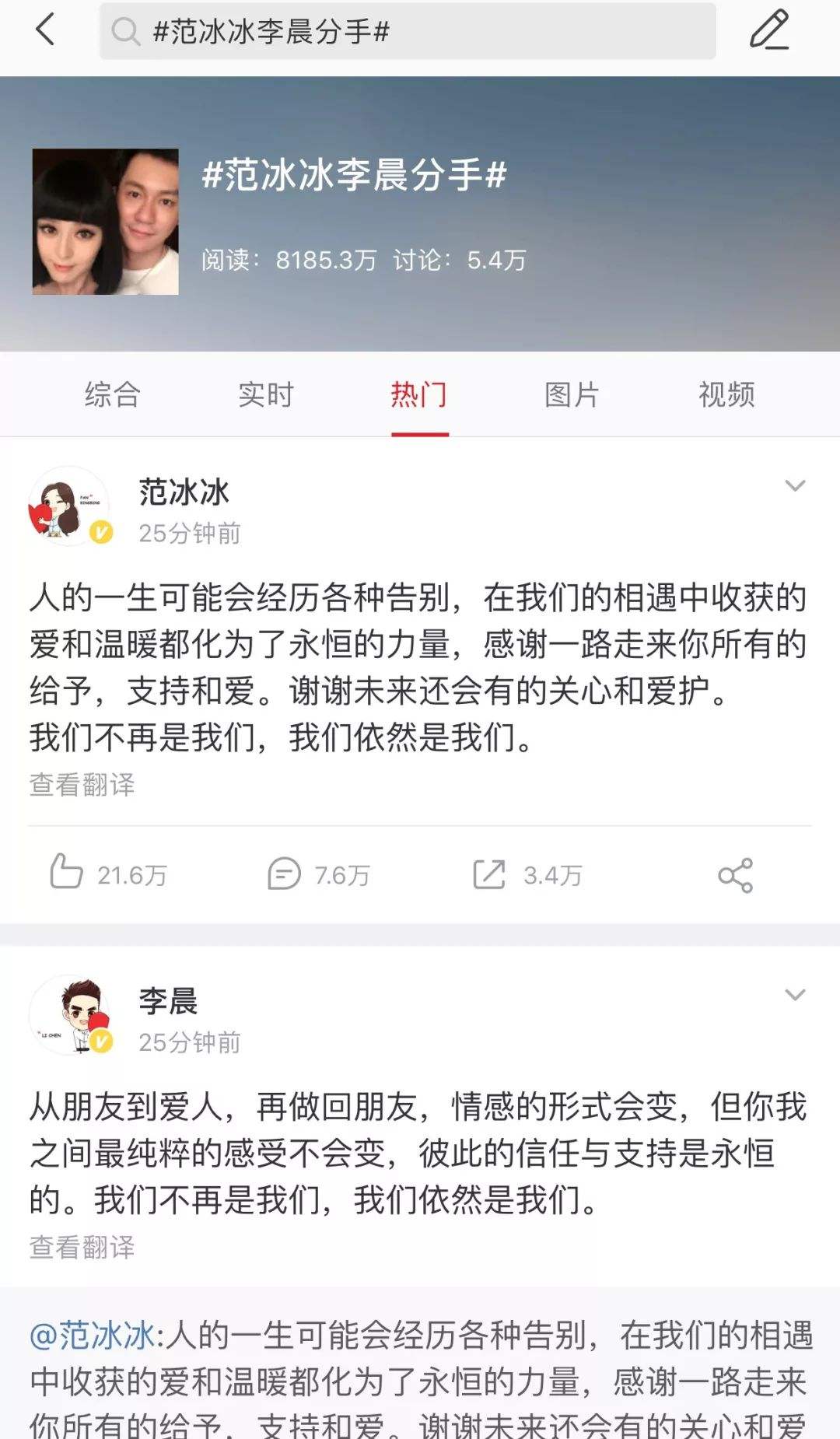Open the topic cover photo thumbnail

[105, 222]
